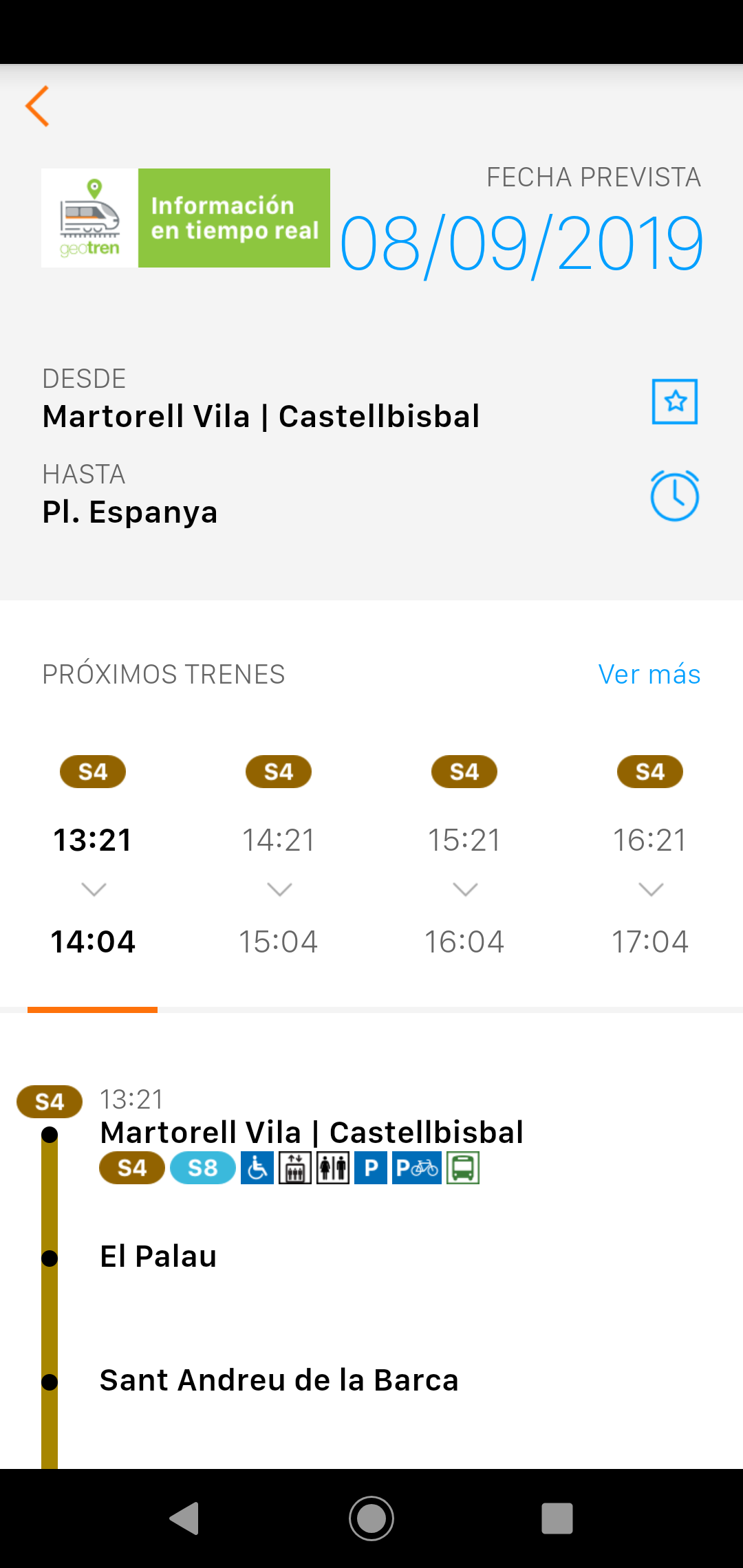Viewport: 743px width, 1568px height.
Task: Open the Martorell Vila | Castellbisbal stop
Action: pyautogui.click(x=312, y=1133)
